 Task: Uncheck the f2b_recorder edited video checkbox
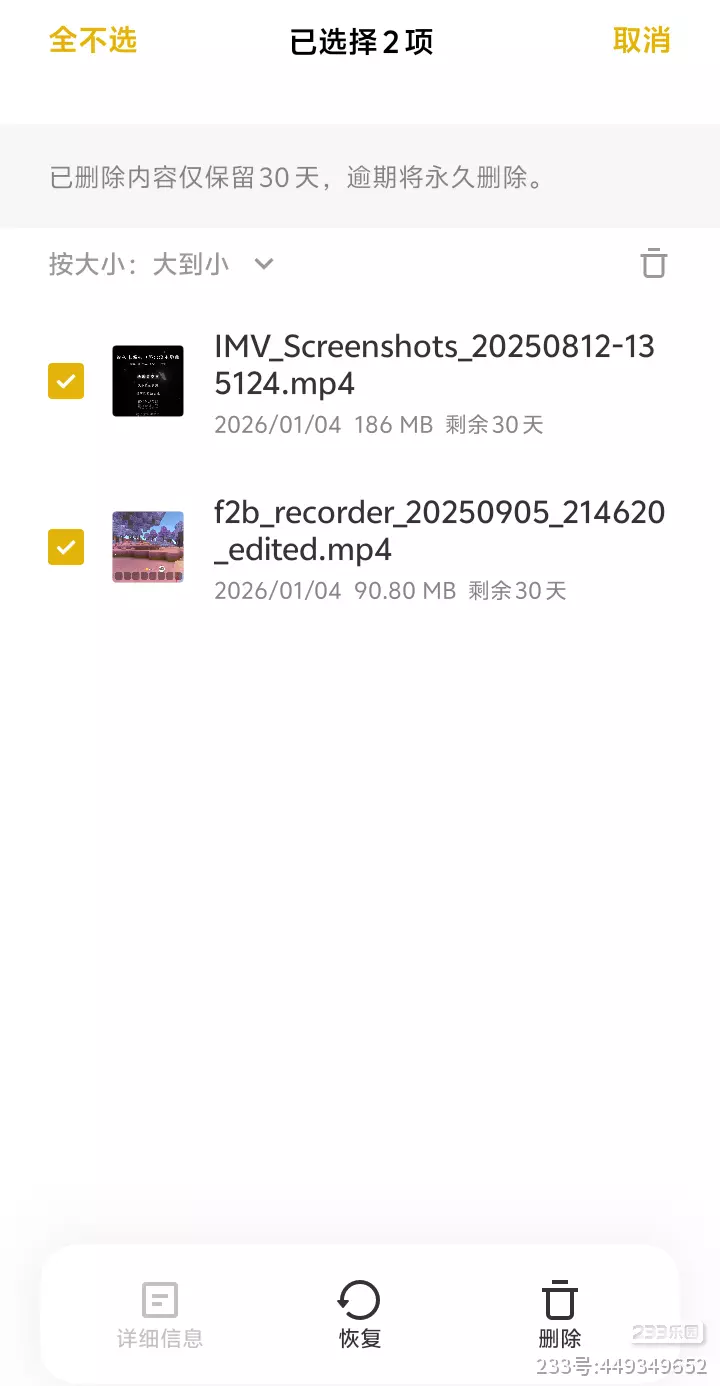(x=66, y=547)
